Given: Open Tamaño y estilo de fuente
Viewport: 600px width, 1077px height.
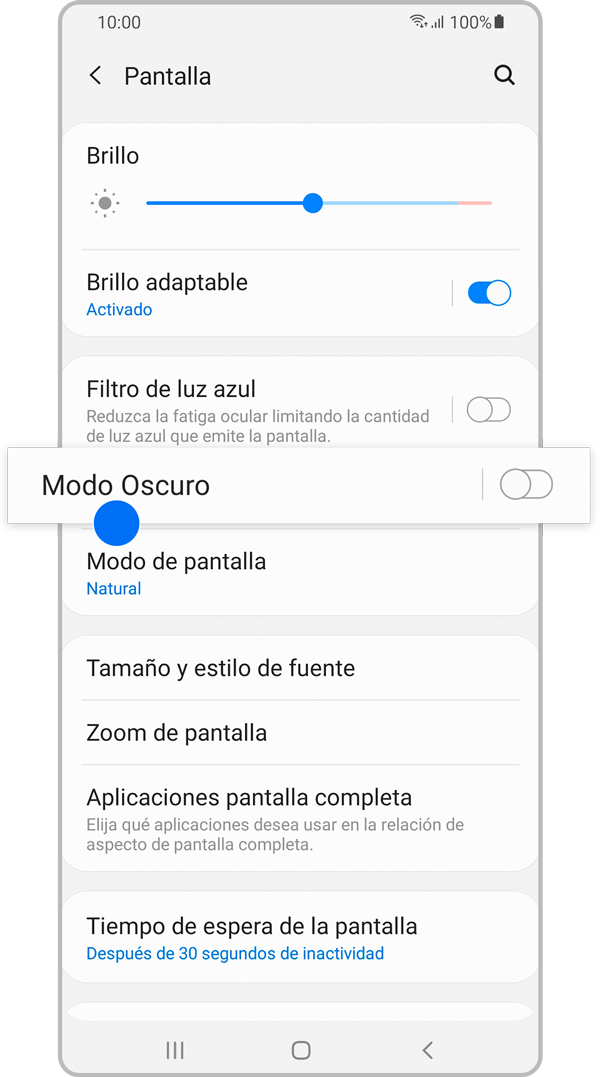Looking at the screenshot, I should [300, 668].
